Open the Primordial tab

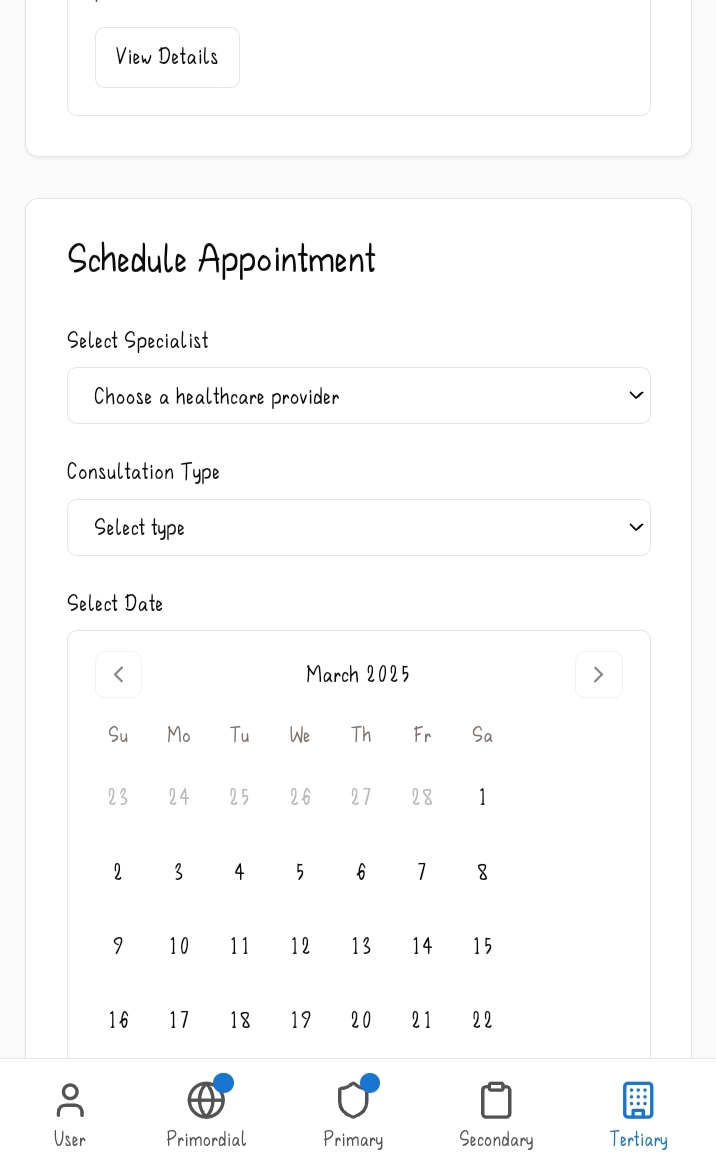206,1113
